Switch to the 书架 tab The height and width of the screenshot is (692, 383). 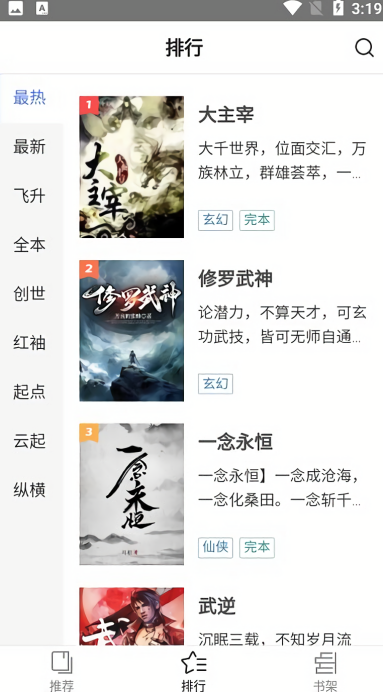325,670
